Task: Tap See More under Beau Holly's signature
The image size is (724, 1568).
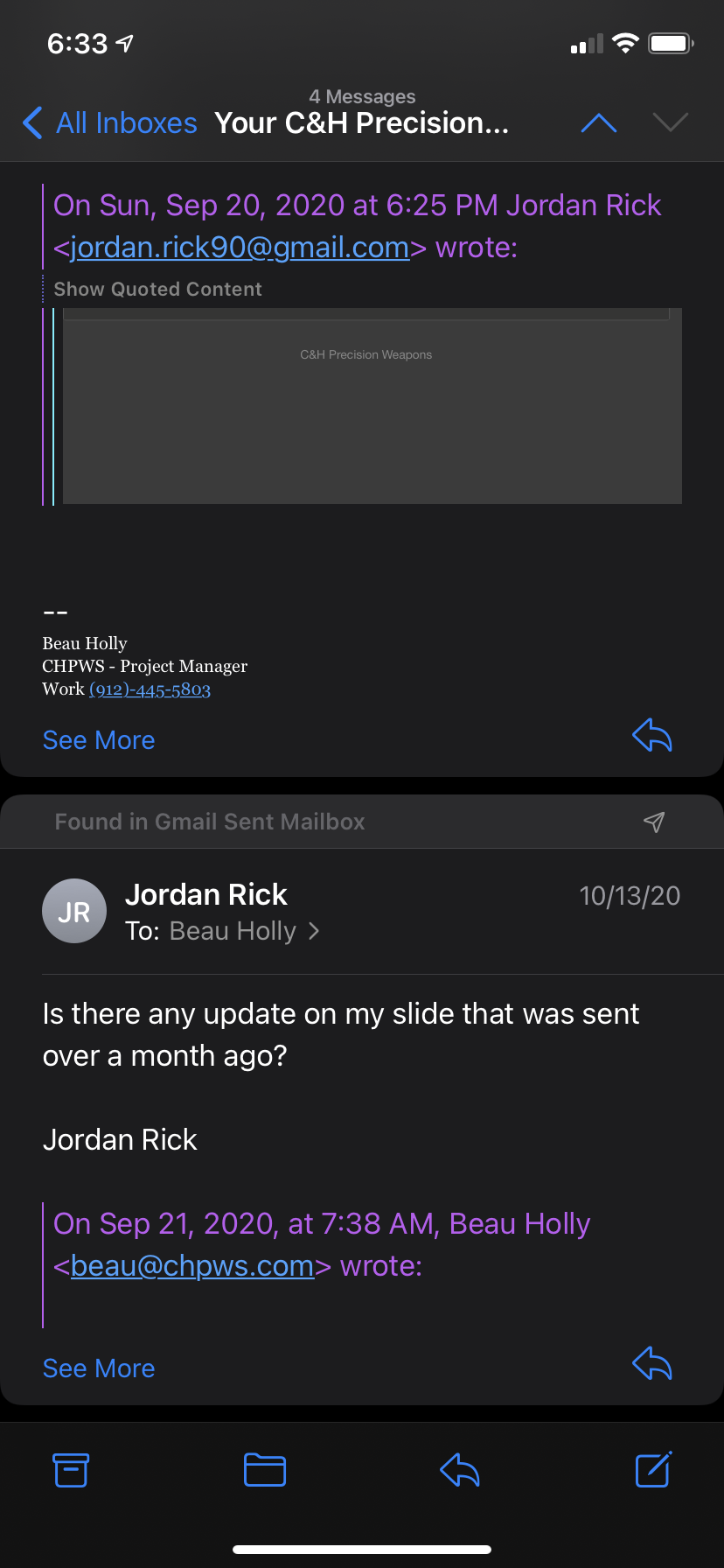Action: [x=99, y=740]
